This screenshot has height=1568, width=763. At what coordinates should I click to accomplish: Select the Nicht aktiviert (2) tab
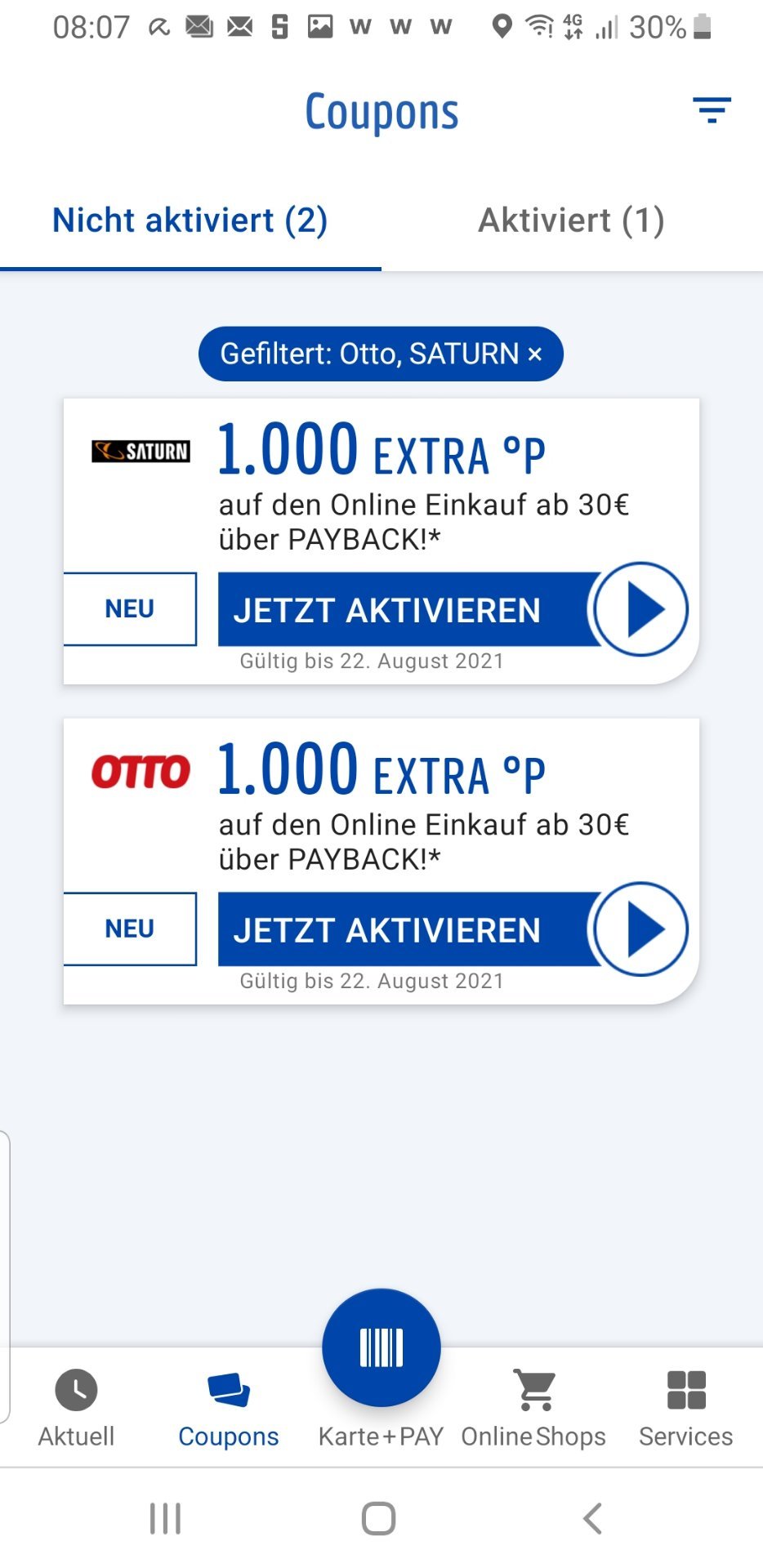tap(190, 220)
